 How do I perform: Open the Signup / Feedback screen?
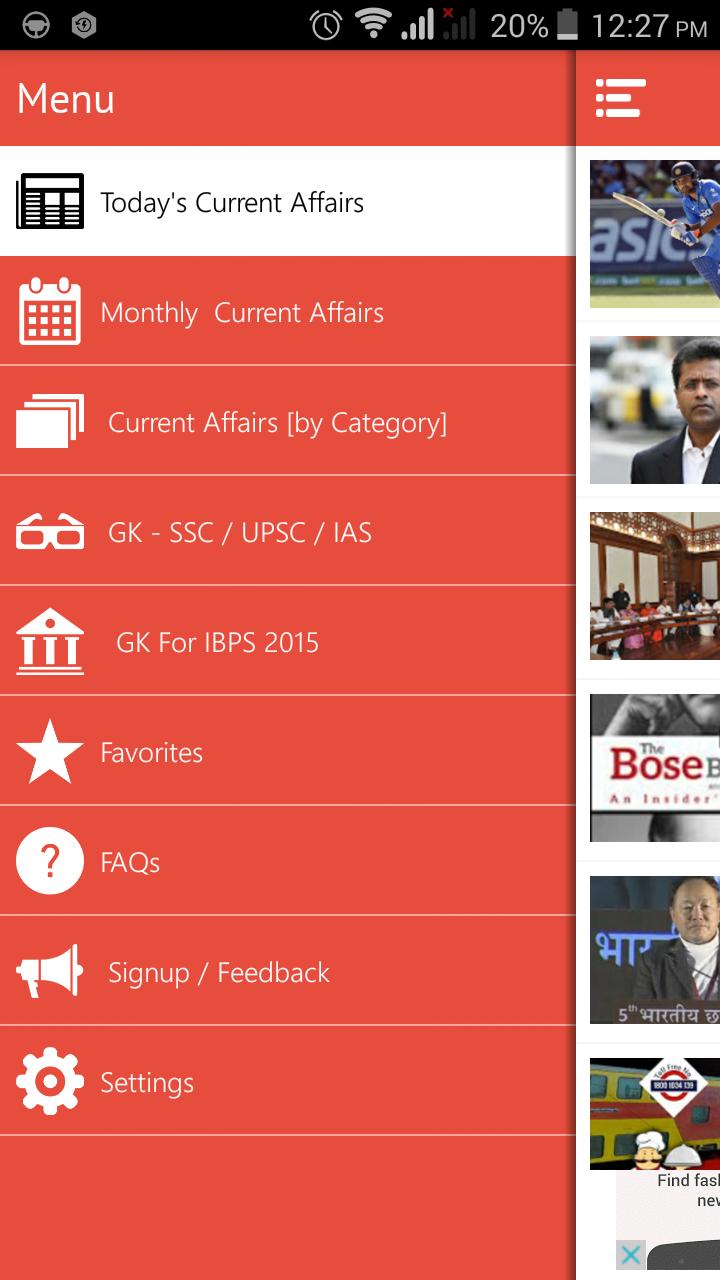coord(220,970)
